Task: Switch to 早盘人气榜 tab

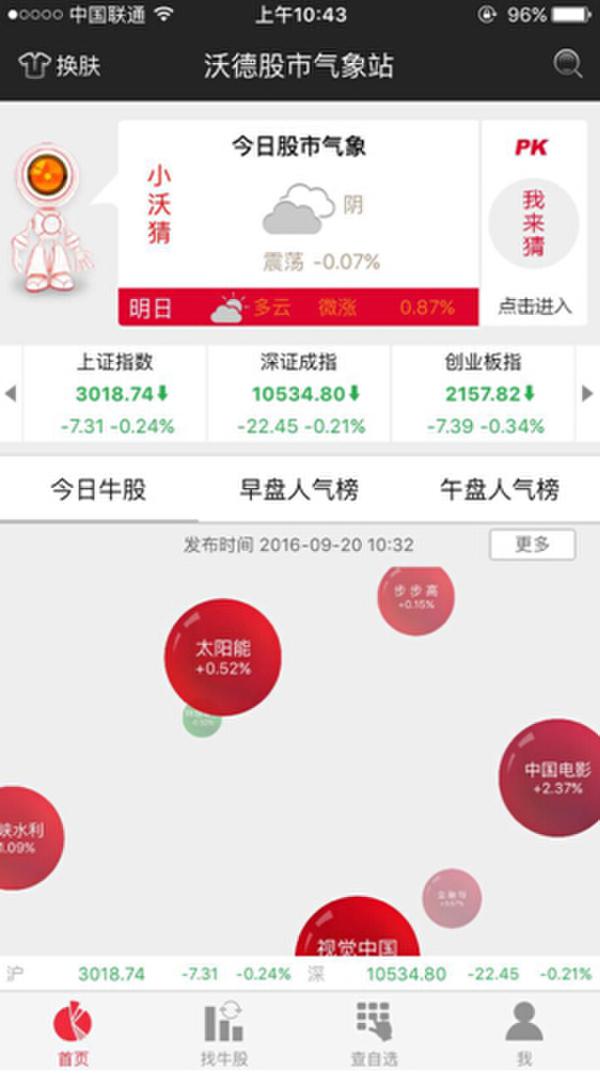Action: click(298, 490)
